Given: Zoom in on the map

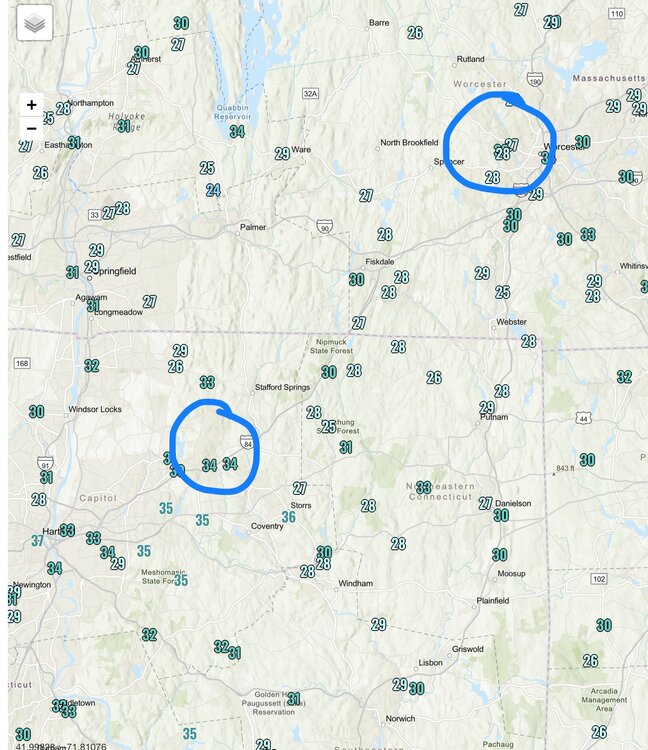Looking at the screenshot, I should tap(32, 105).
